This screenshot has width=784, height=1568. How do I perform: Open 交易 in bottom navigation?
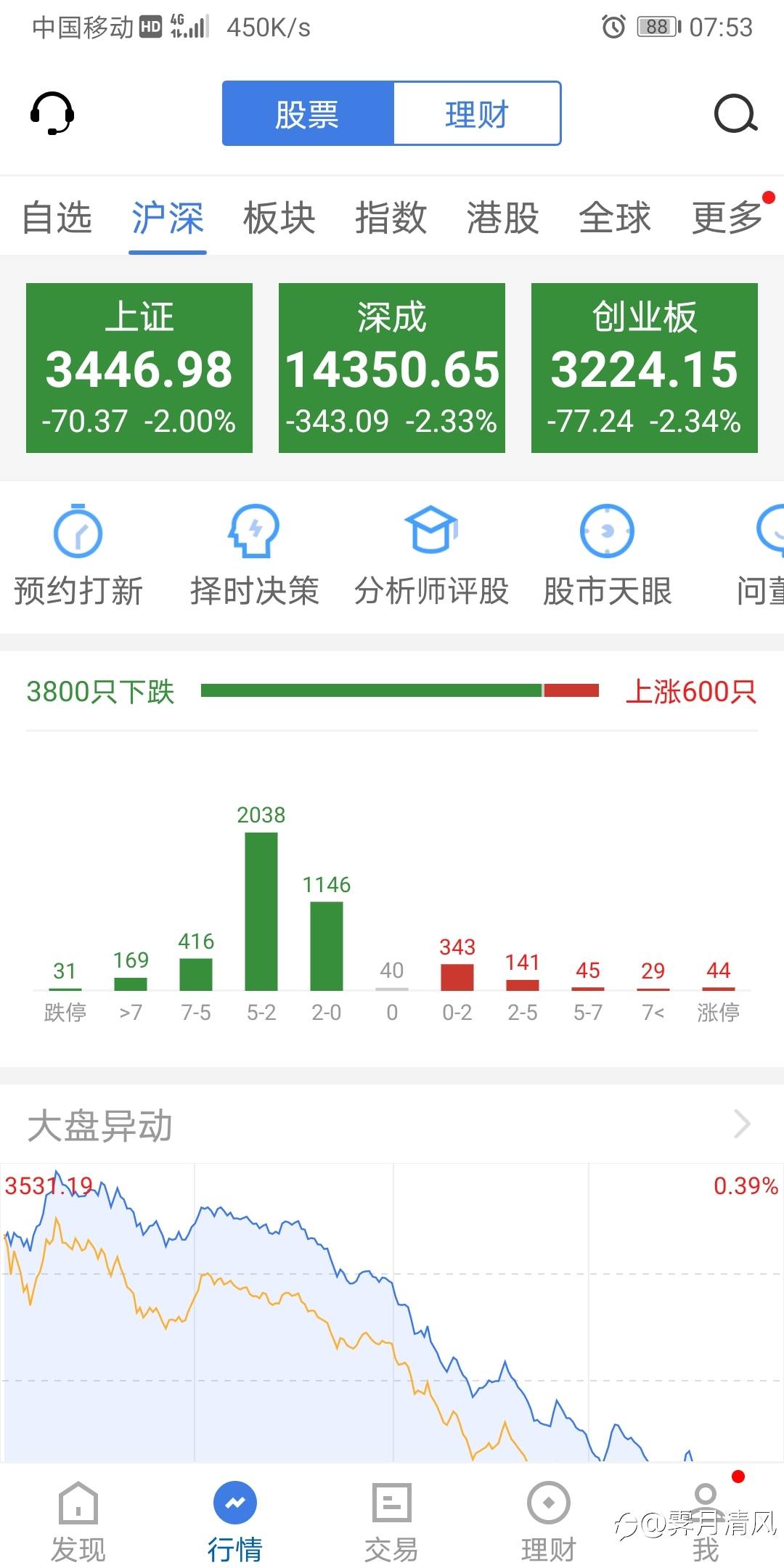pyautogui.click(x=391, y=1521)
